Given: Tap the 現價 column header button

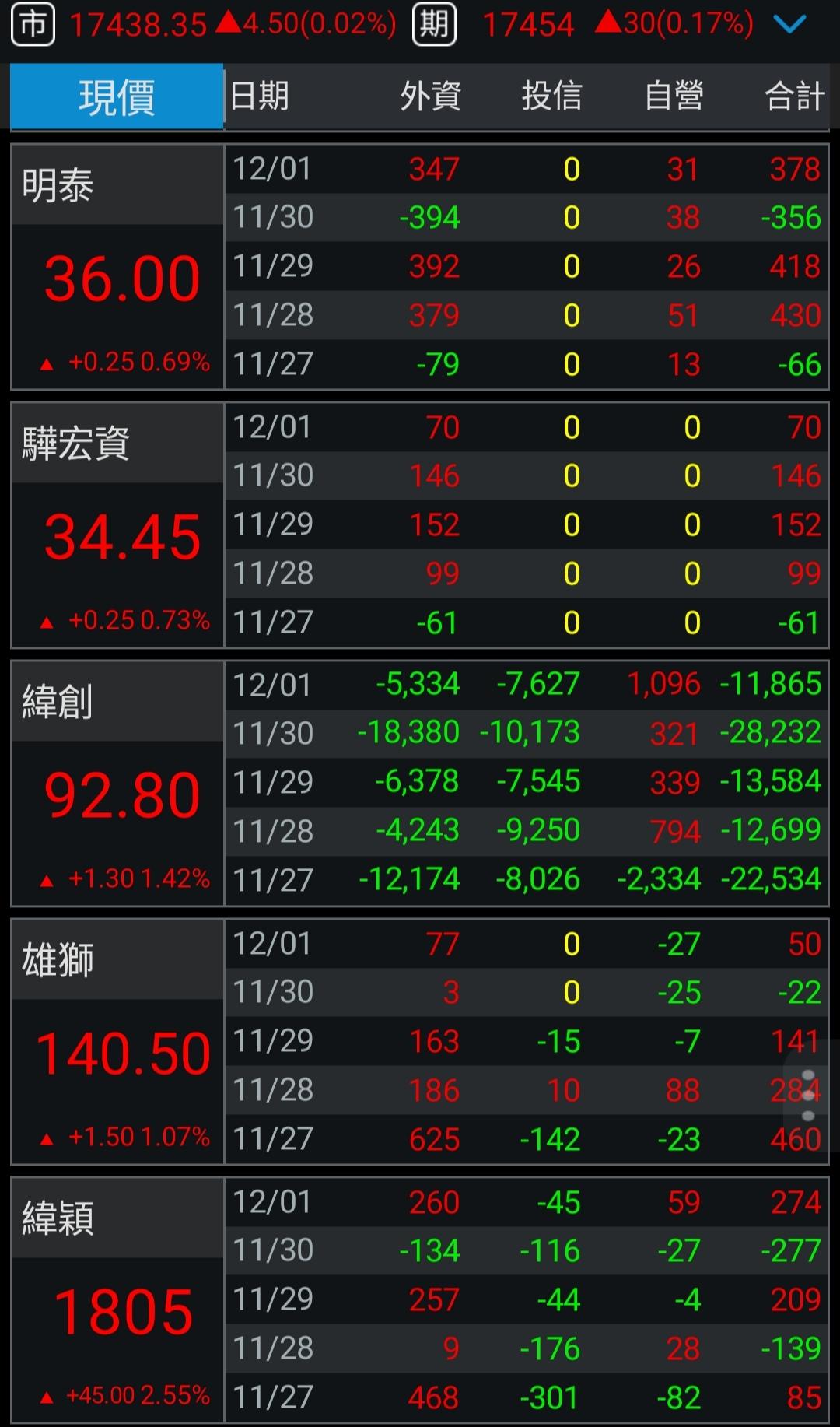Looking at the screenshot, I should [117, 96].
